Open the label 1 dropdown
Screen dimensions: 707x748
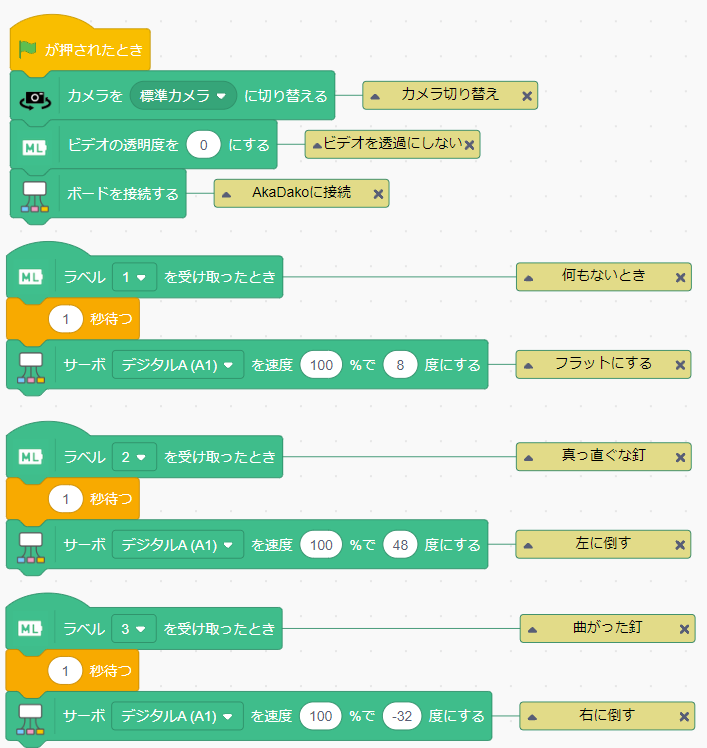click(x=135, y=276)
